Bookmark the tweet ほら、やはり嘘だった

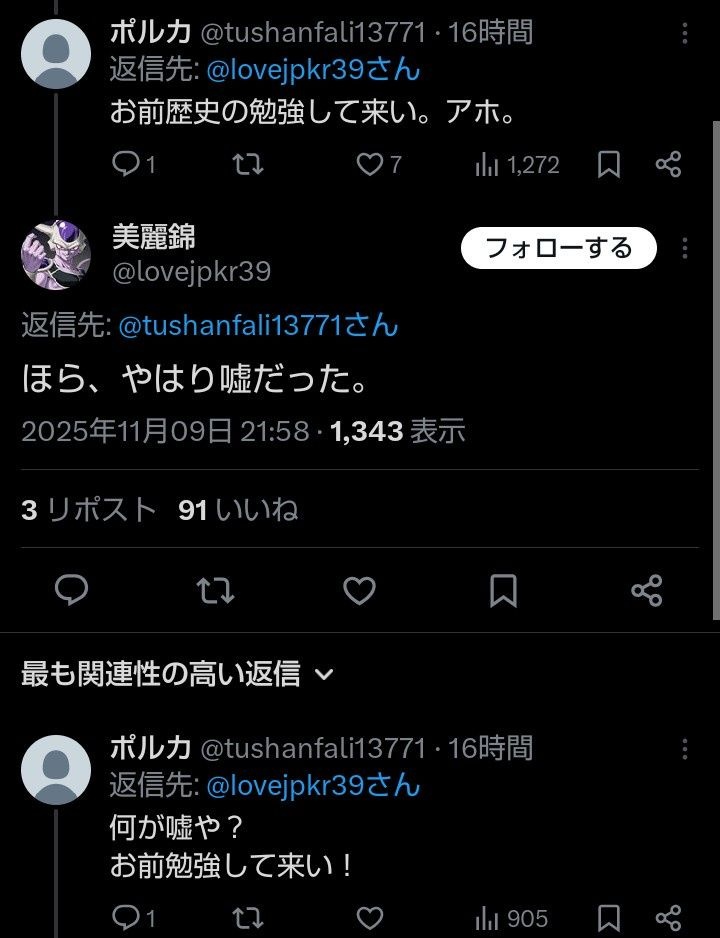pyautogui.click(x=503, y=590)
